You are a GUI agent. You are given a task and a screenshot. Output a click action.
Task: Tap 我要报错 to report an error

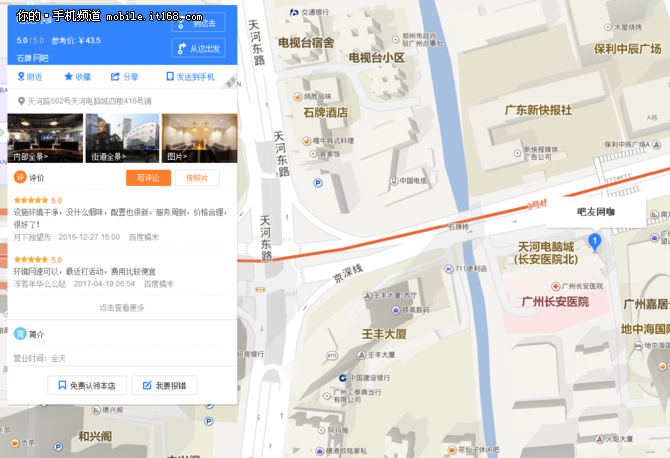coord(164,385)
